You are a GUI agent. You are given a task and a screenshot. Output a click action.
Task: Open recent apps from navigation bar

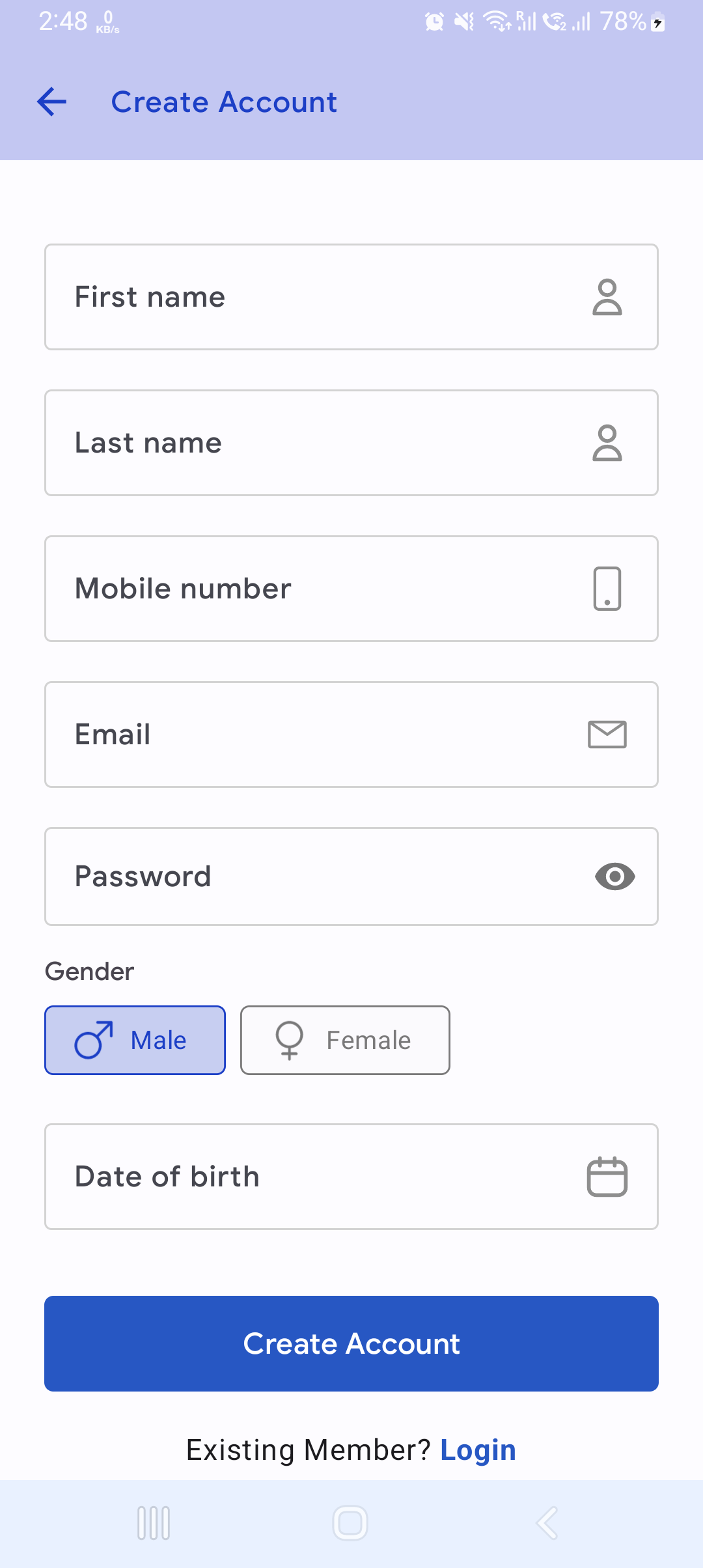(154, 1523)
